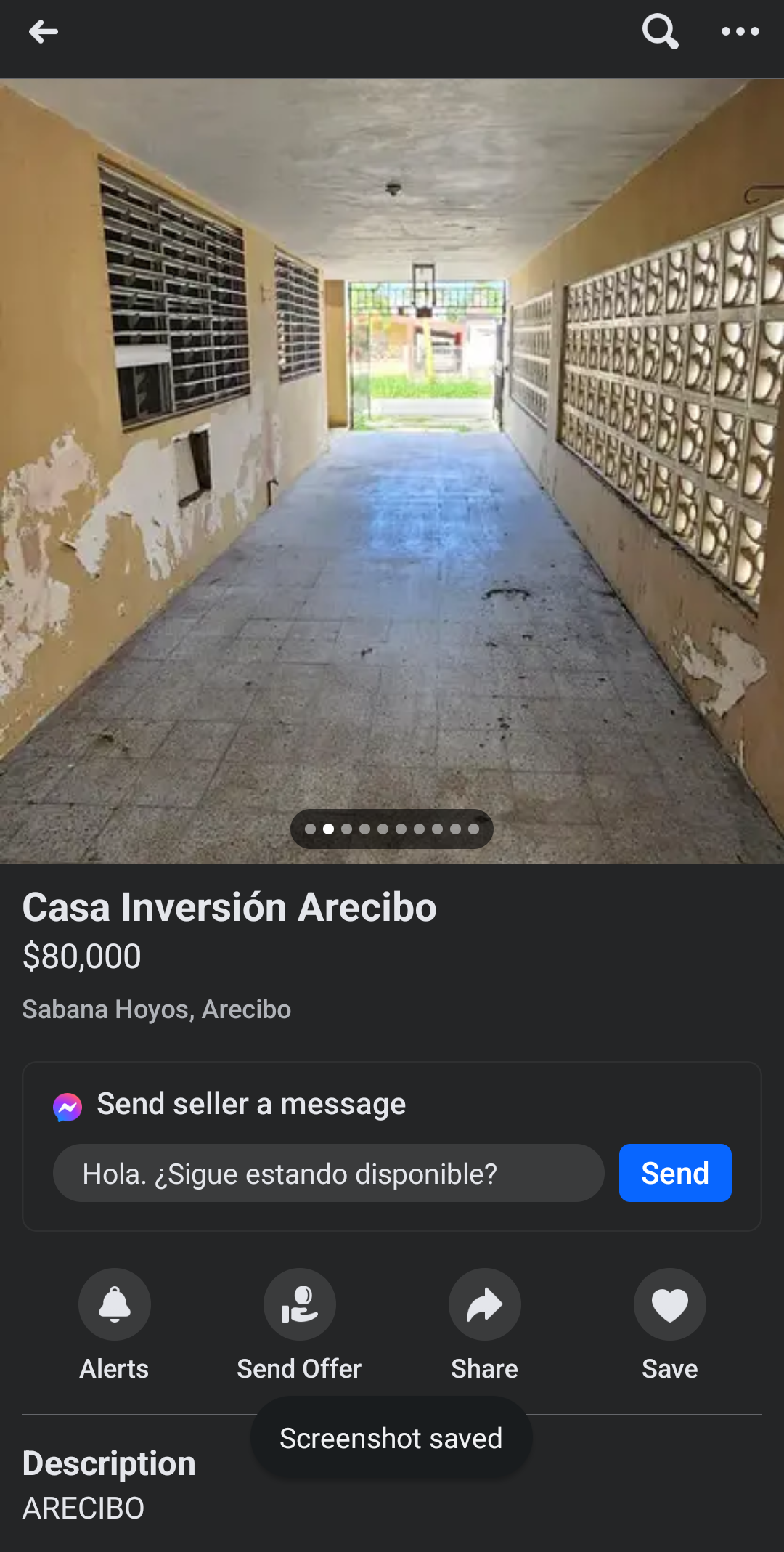The height and width of the screenshot is (1552, 784).
Task: Open Marketplace search
Action: pyautogui.click(x=658, y=31)
